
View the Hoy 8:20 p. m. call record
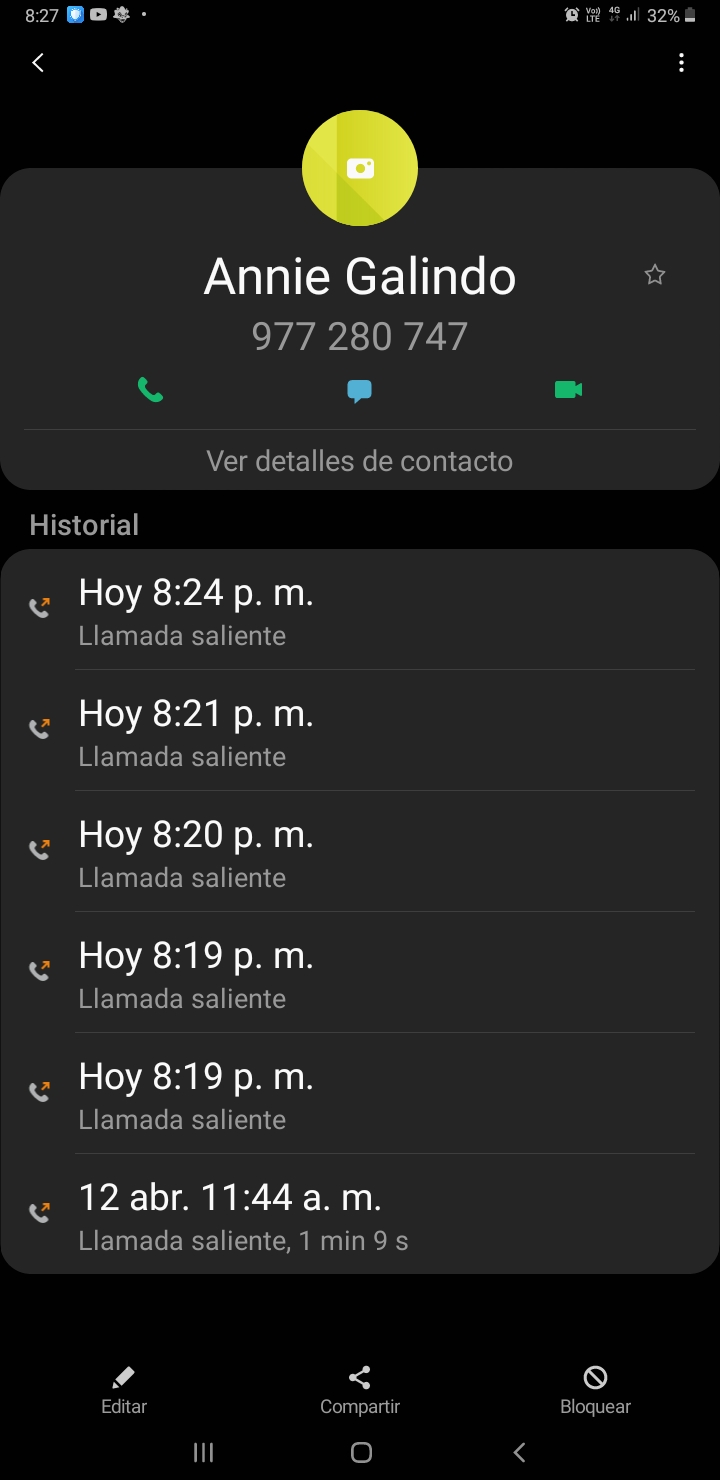coord(360,851)
